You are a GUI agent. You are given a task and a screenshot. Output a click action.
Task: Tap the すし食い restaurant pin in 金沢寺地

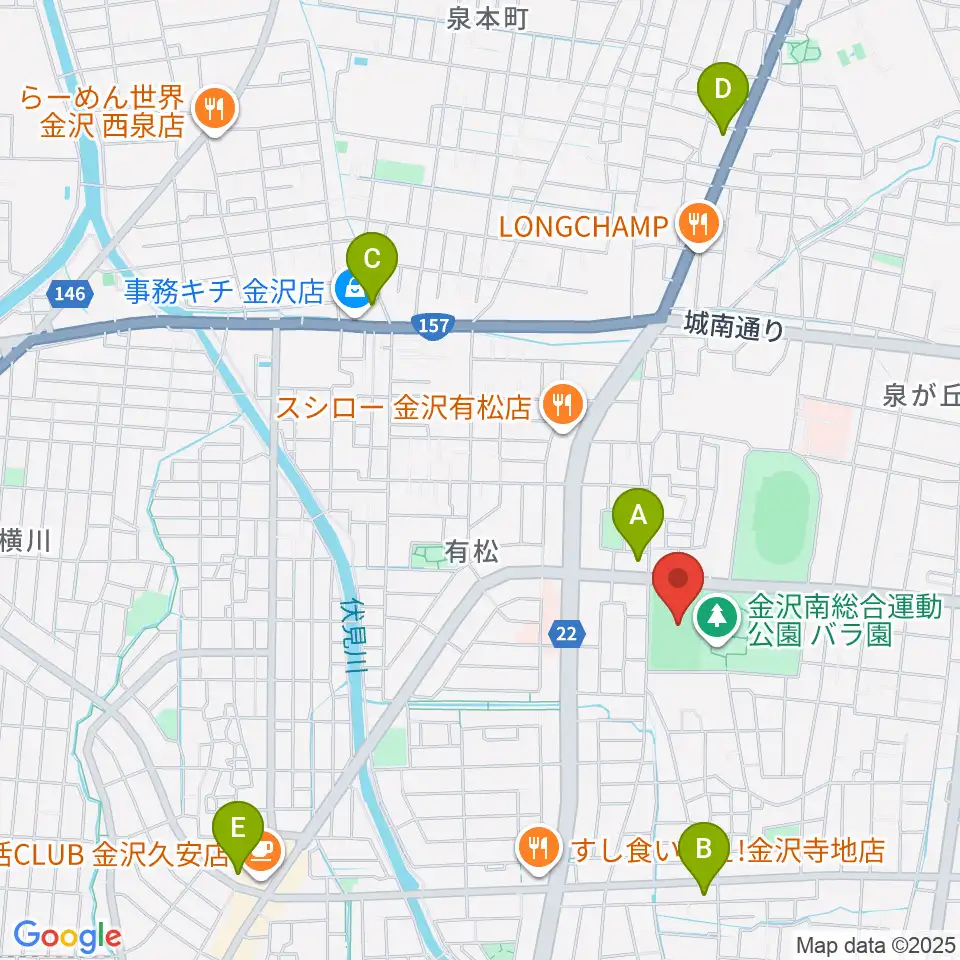[539, 850]
